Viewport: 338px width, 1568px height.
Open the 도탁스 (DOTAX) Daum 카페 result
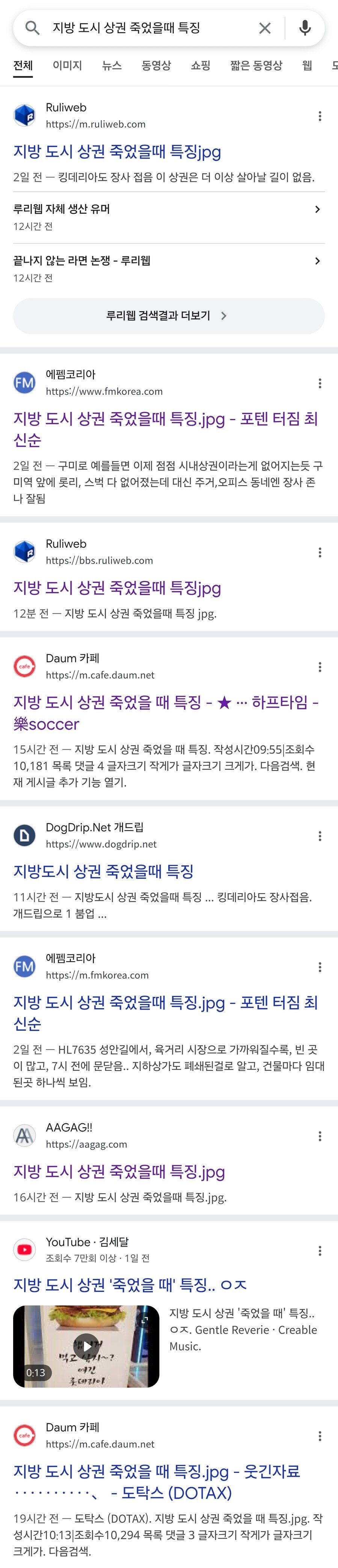point(156,1482)
